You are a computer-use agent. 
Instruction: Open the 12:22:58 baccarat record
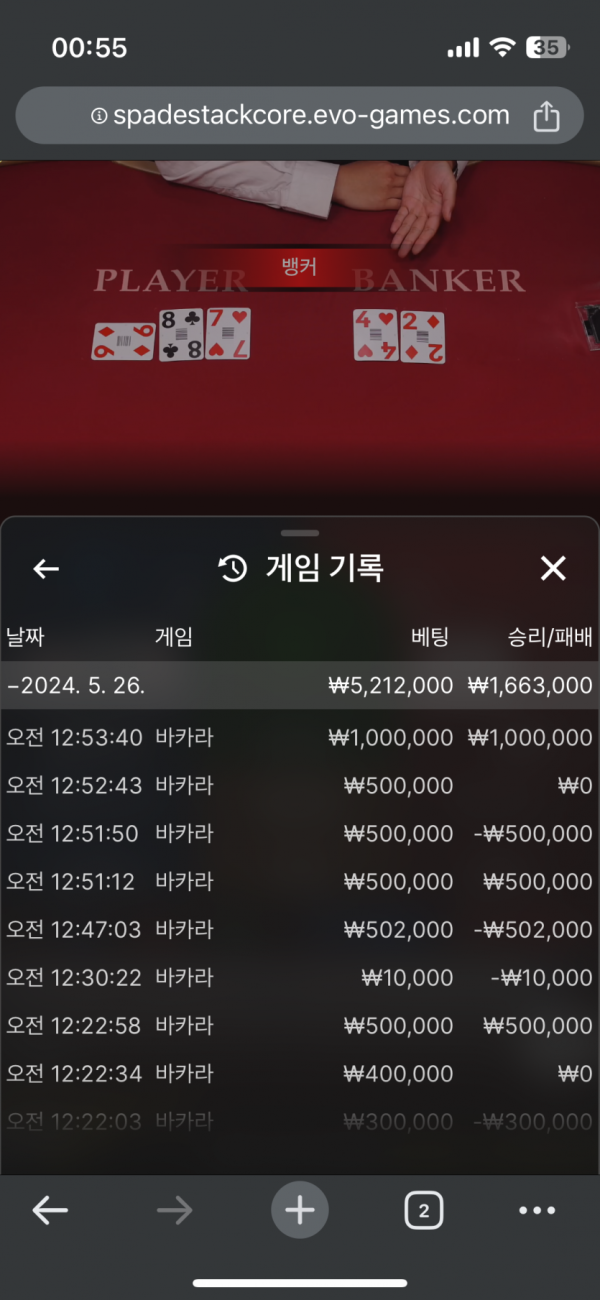click(300, 1026)
